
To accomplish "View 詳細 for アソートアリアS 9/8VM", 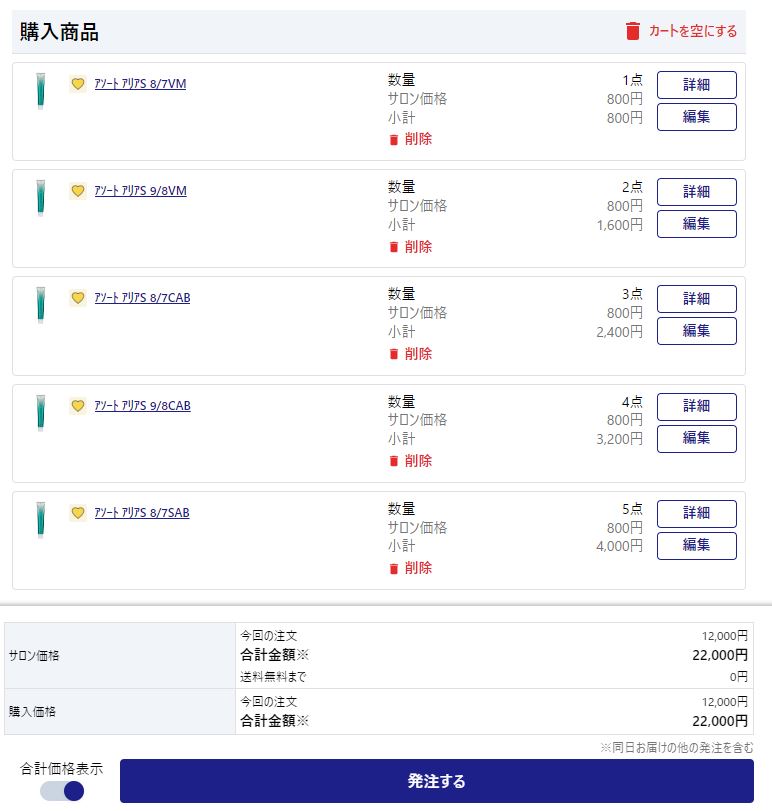I will coord(696,192).
